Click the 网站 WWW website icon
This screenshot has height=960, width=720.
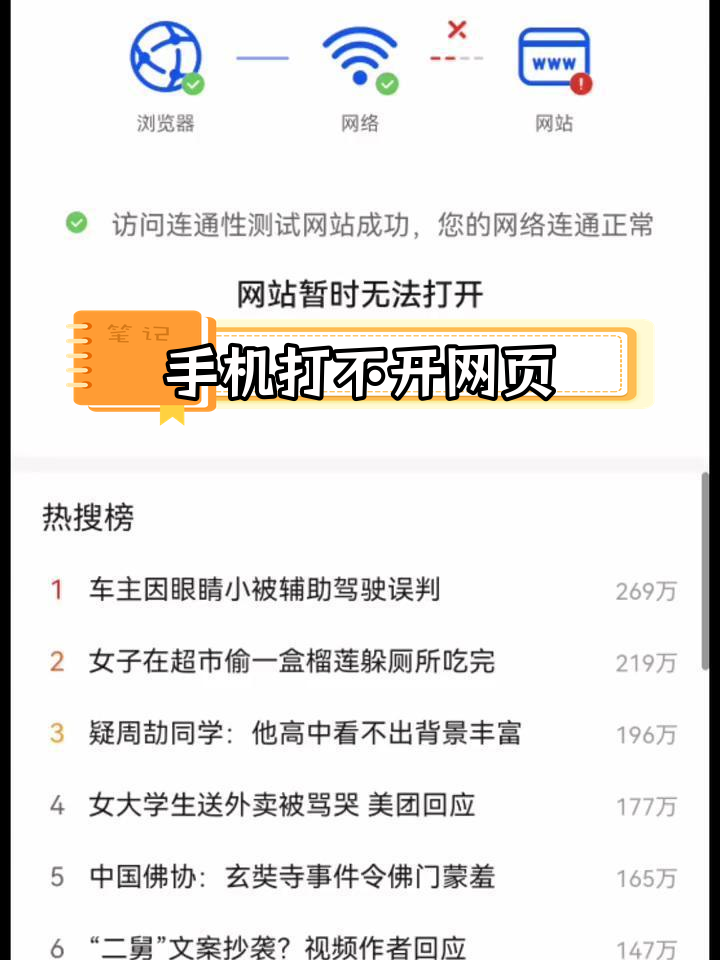(x=554, y=55)
